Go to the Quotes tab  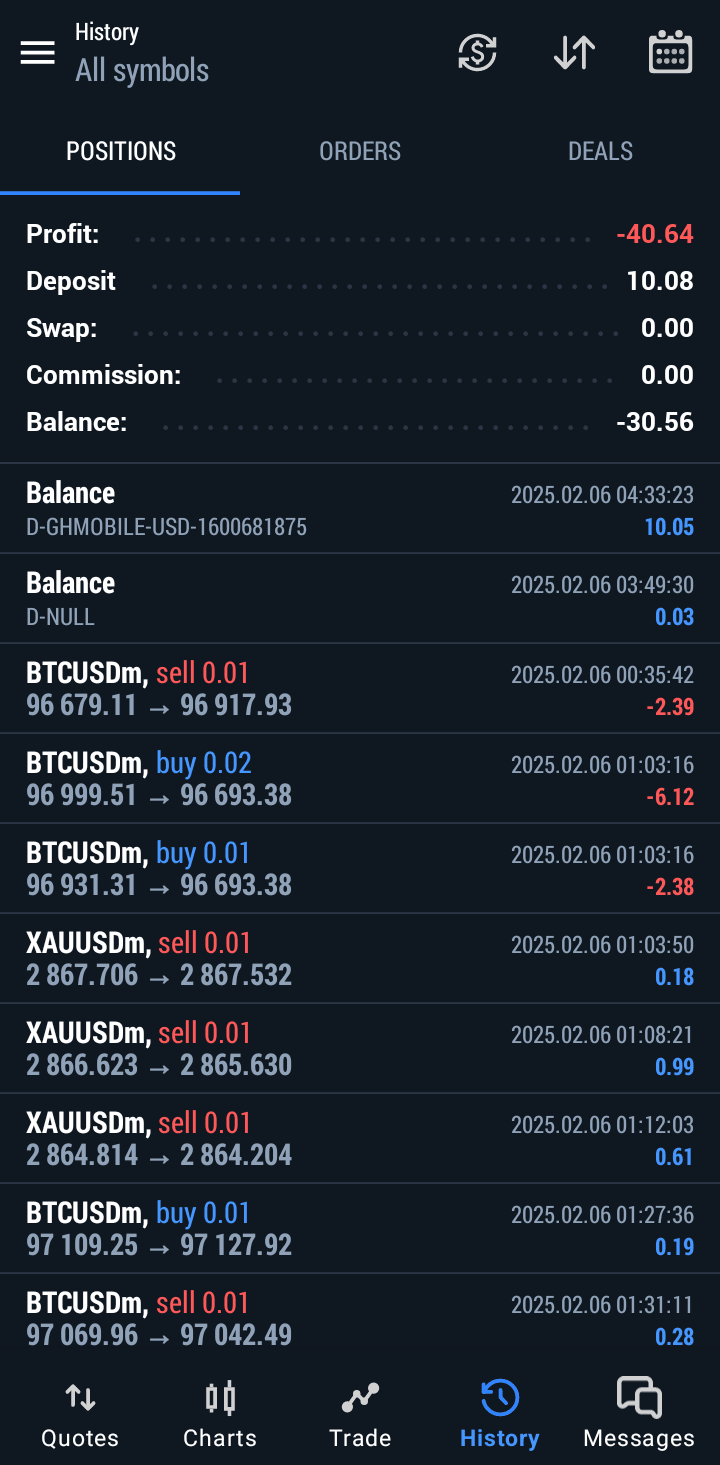[80, 1415]
